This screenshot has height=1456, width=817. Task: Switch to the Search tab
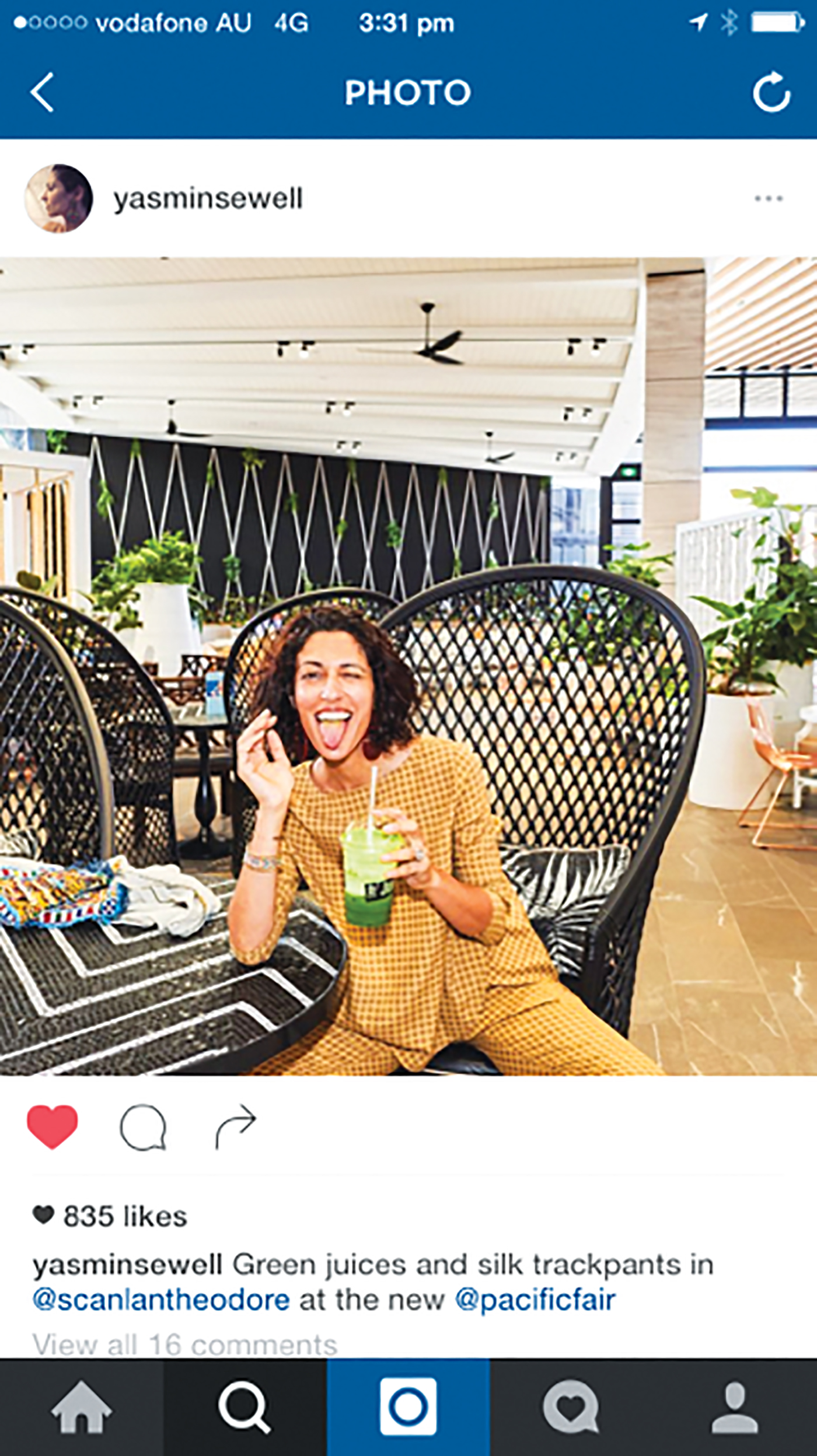click(245, 1407)
